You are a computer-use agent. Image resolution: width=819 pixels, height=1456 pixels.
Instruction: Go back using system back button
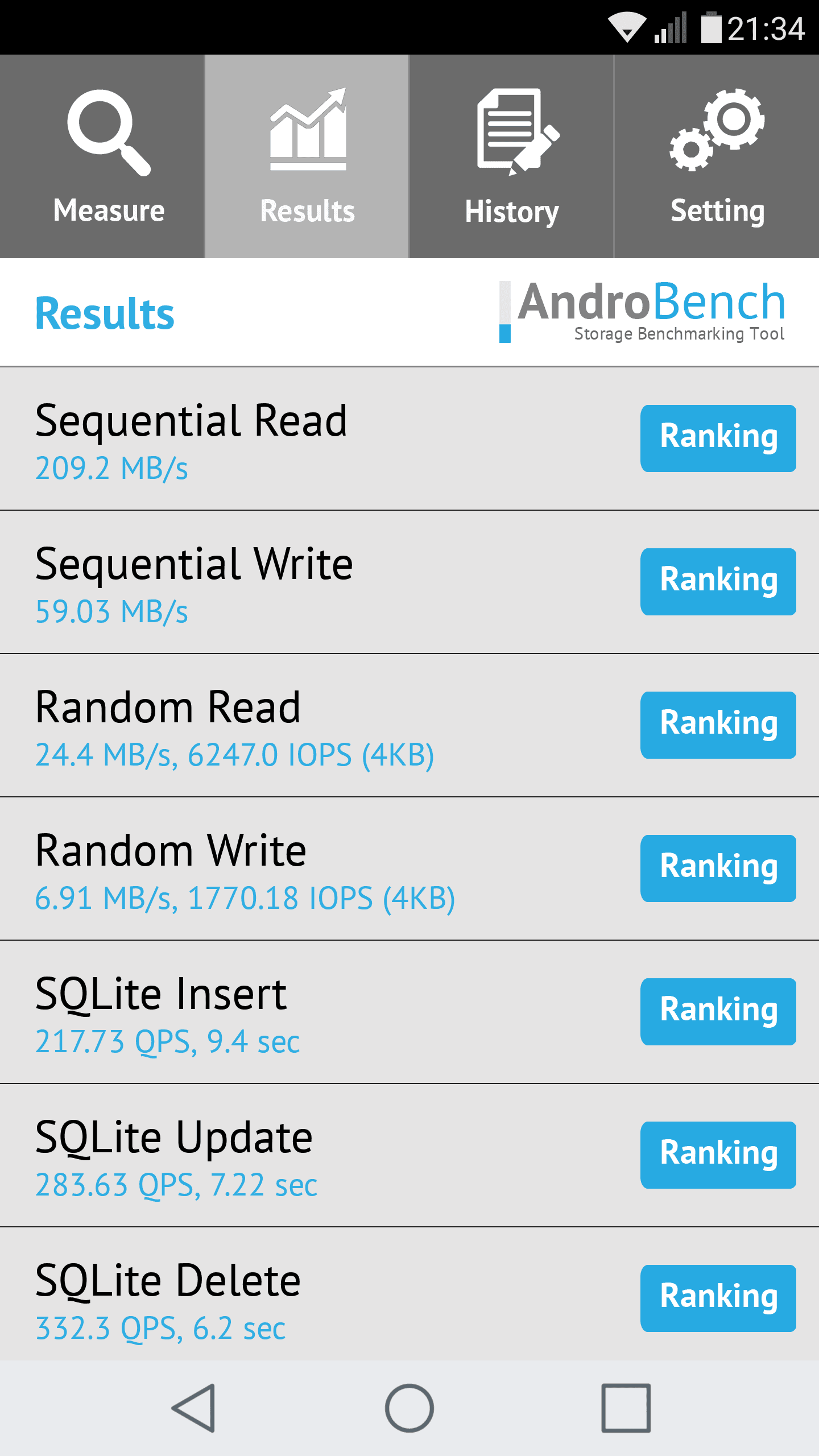(194, 1408)
